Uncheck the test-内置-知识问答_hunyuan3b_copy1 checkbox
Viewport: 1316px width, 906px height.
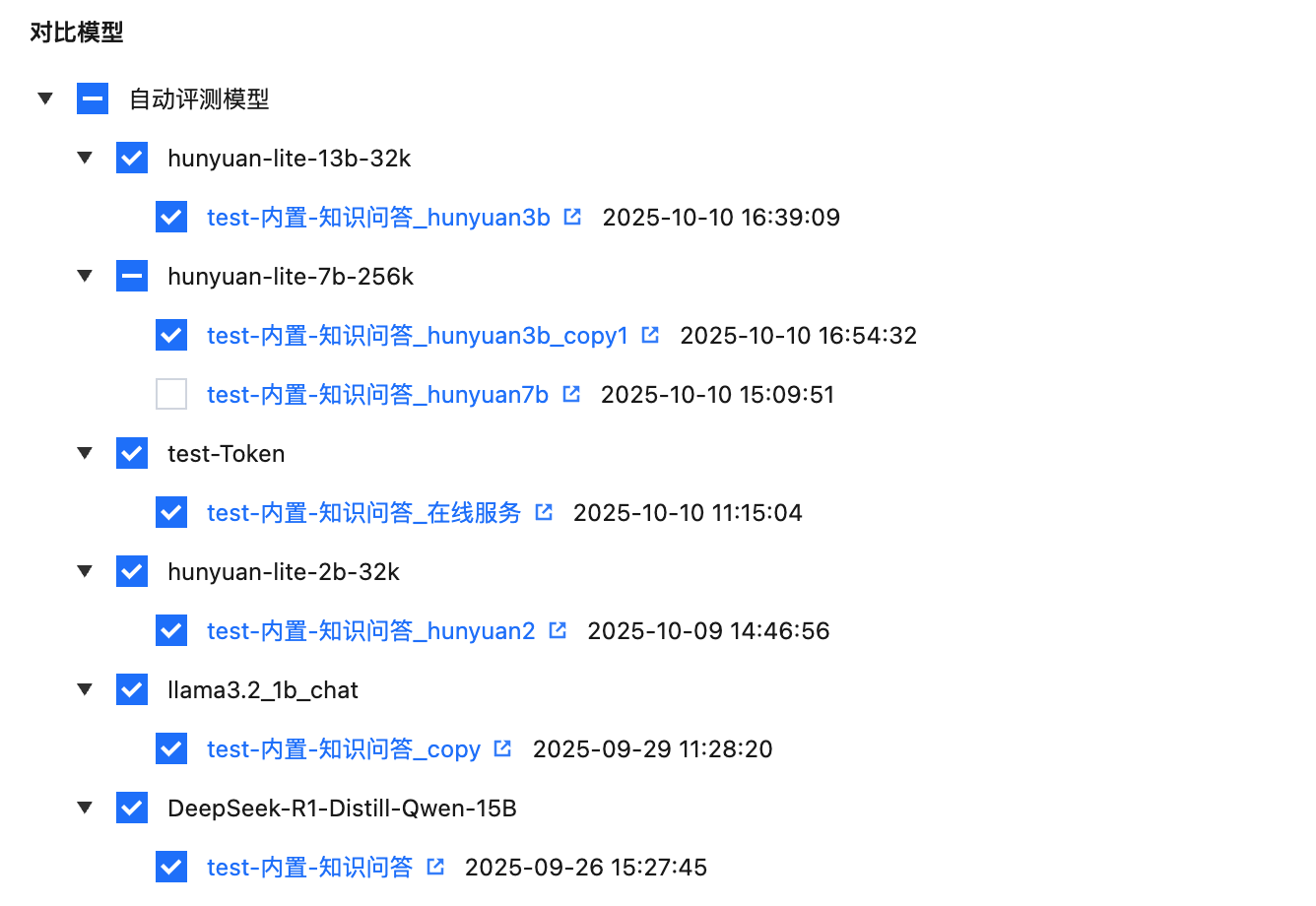pos(171,335)
